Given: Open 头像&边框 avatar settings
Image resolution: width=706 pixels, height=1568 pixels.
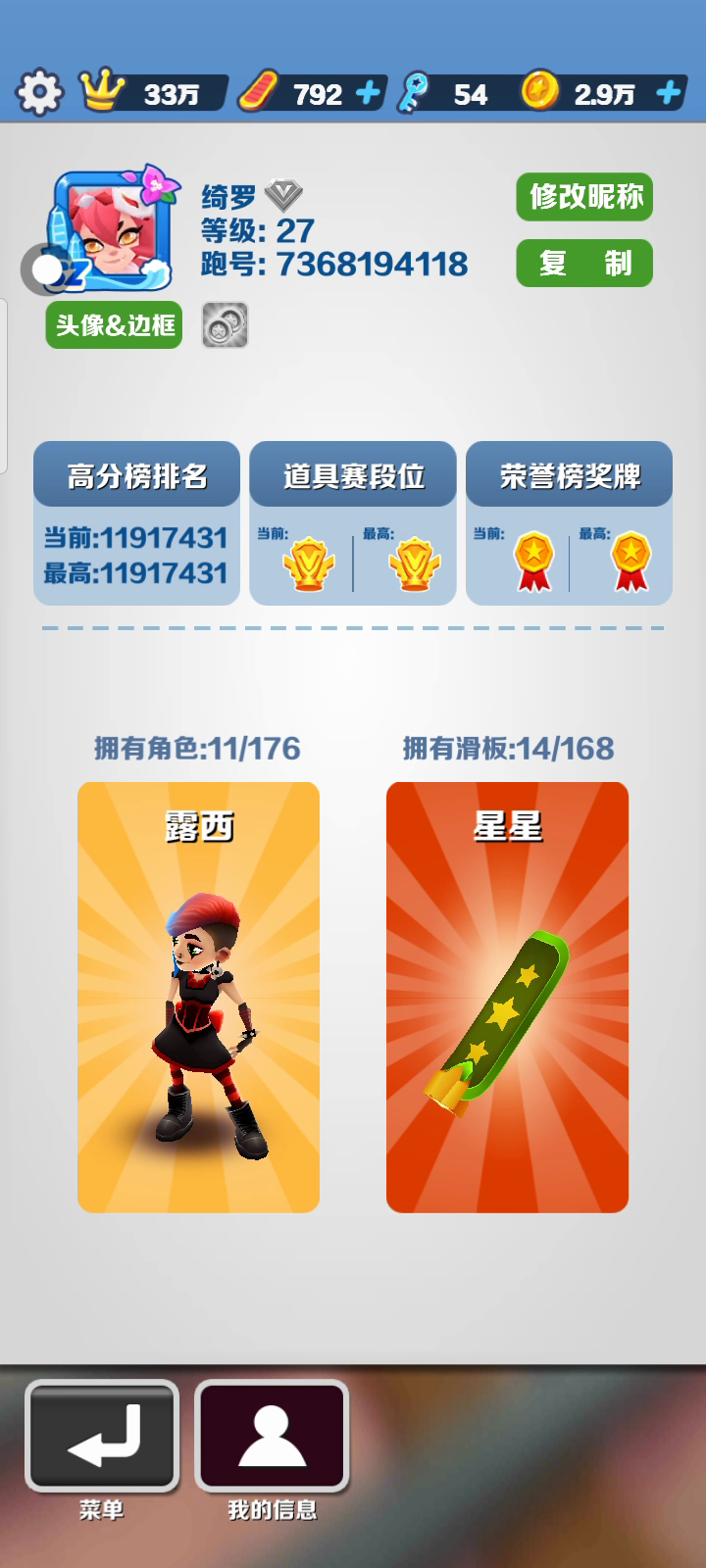Looking at the screenshot, I should tap(114, 325).
